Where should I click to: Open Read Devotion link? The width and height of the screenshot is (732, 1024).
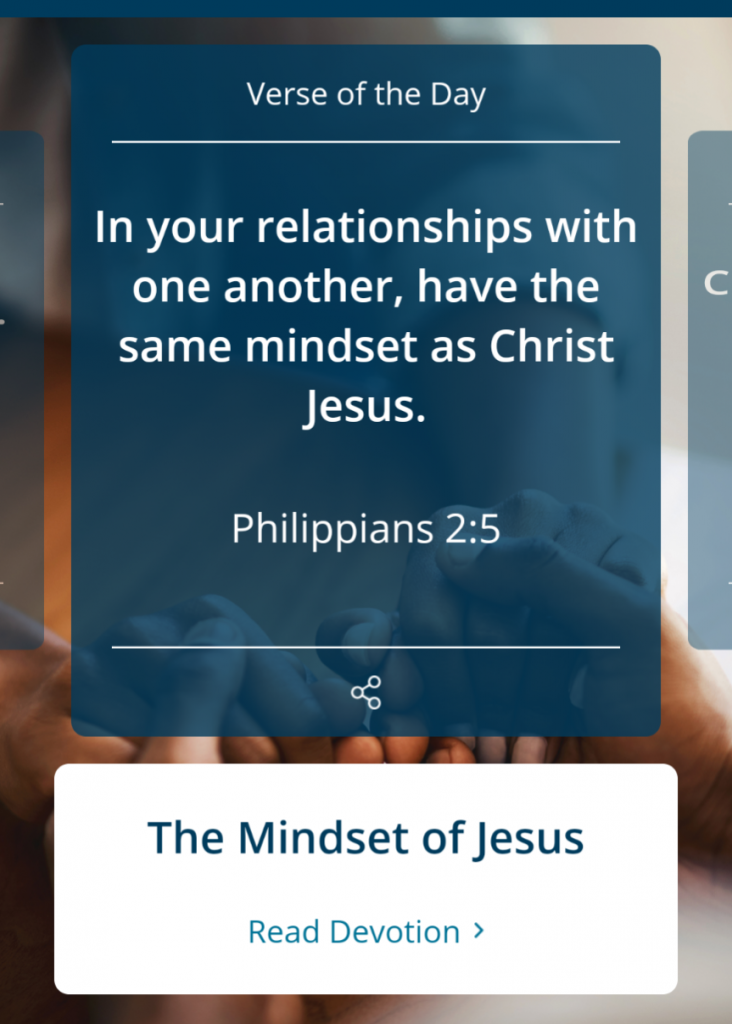pyautogui.click(x=366, y=931)
